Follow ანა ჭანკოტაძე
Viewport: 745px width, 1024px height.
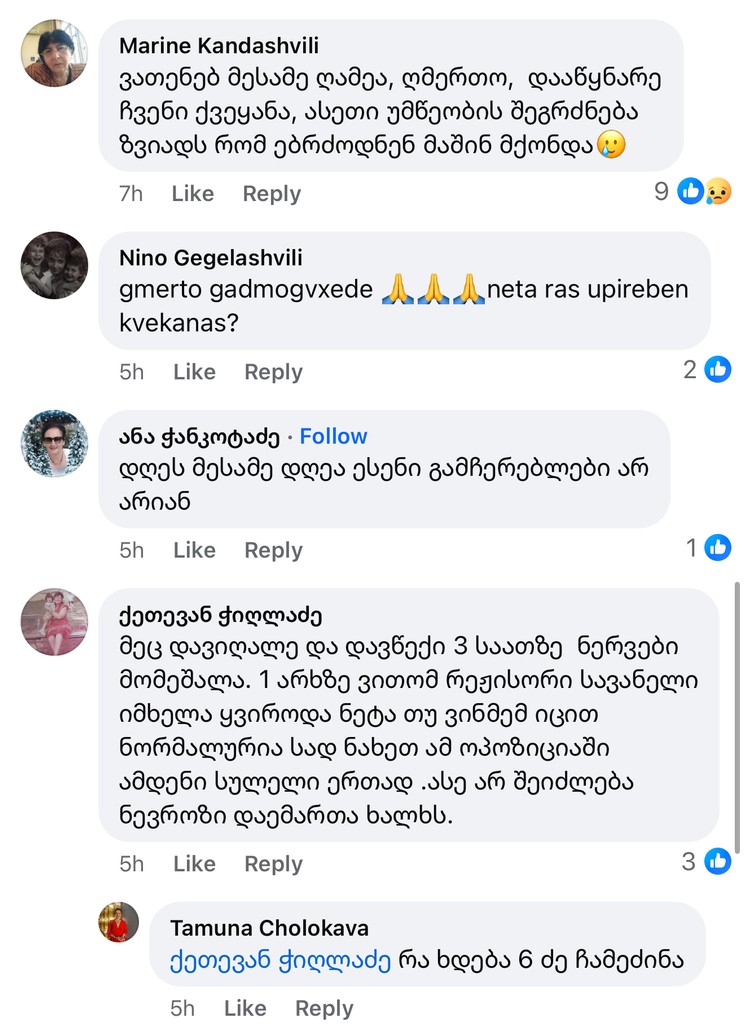coord(333,436)
